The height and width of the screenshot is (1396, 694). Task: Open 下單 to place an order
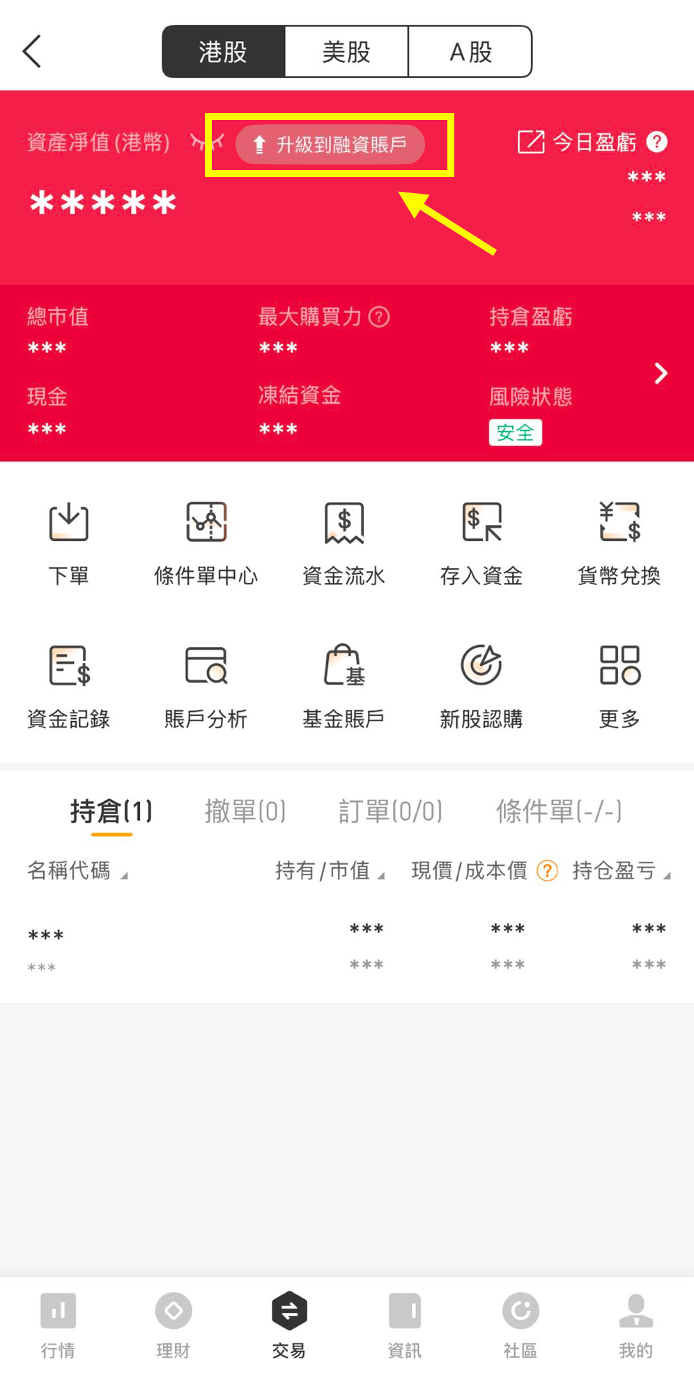69,544
